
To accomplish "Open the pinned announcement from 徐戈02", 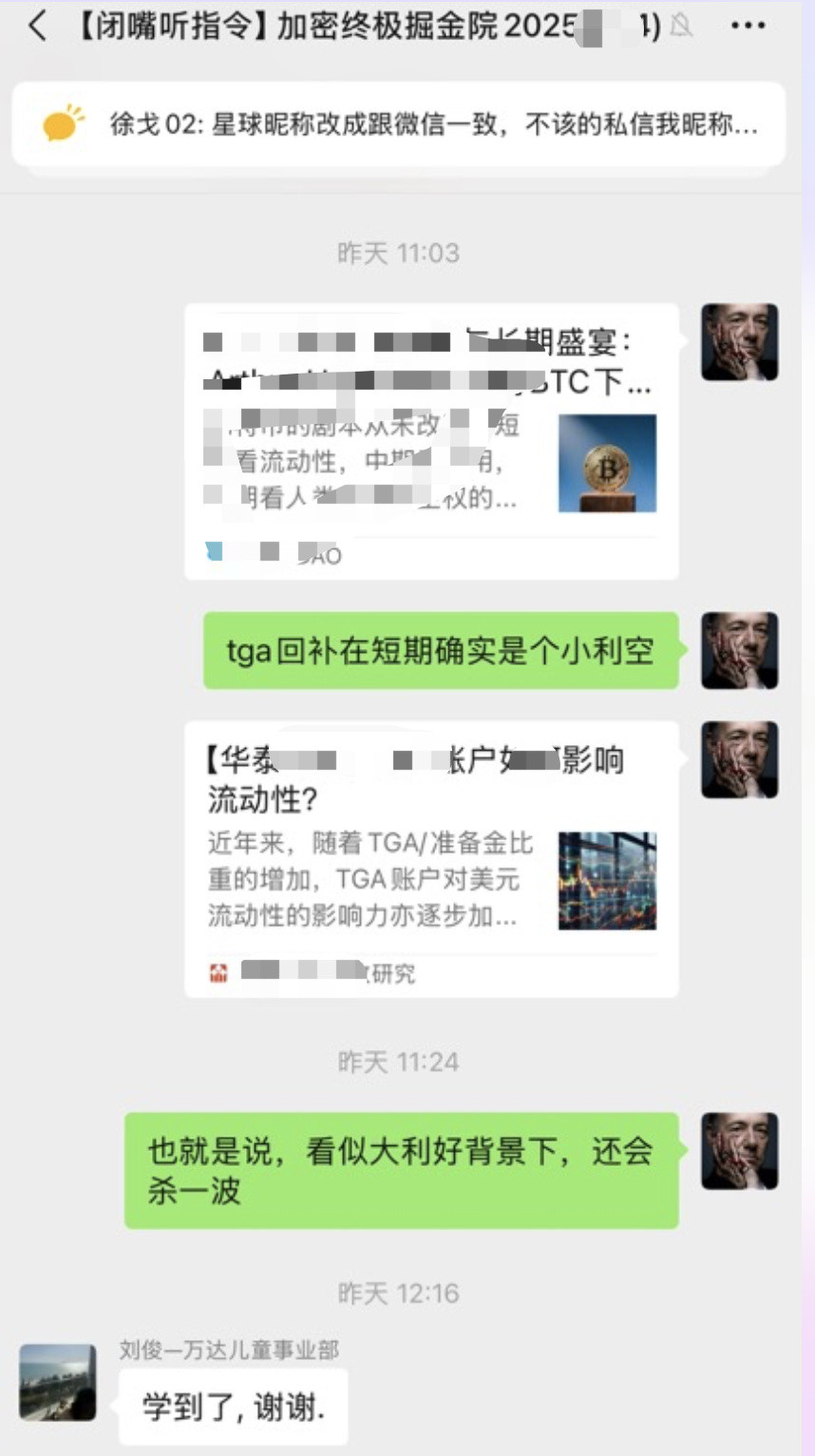I will tap(399, 125).
